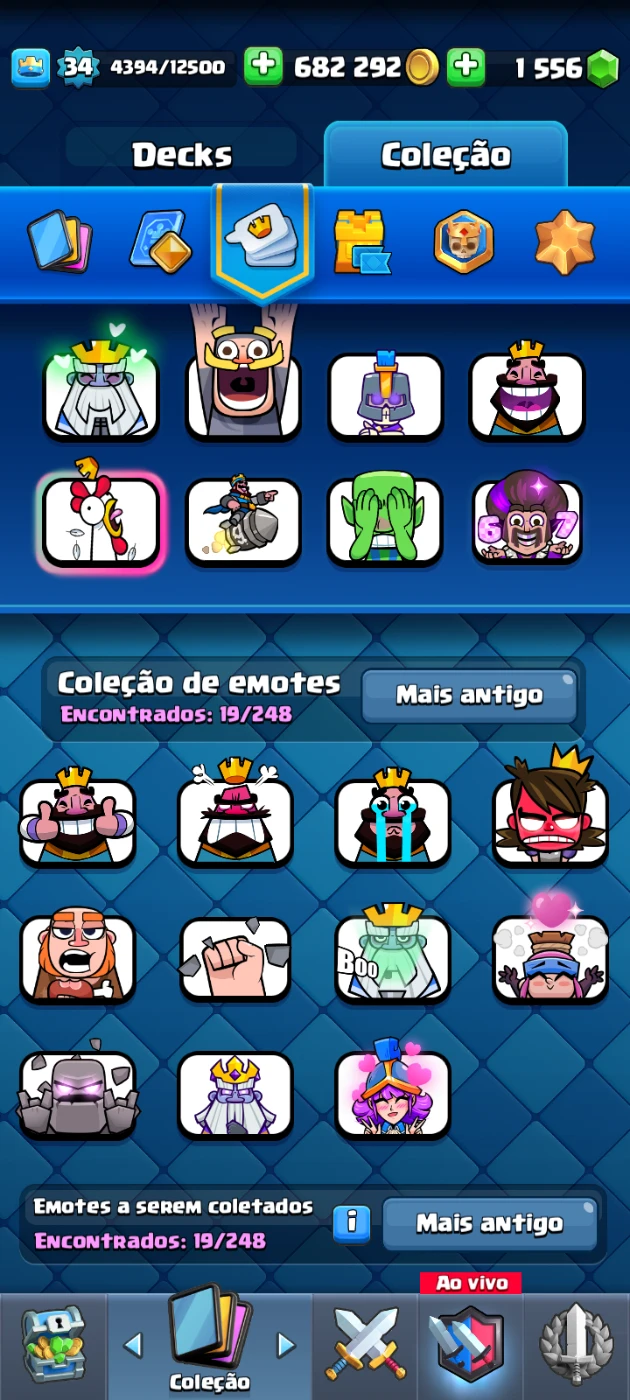Image resolution: width=630 pixels, height=1400 pixels.
Task: Tap the rock golem emote
Action: (78, 1094)
